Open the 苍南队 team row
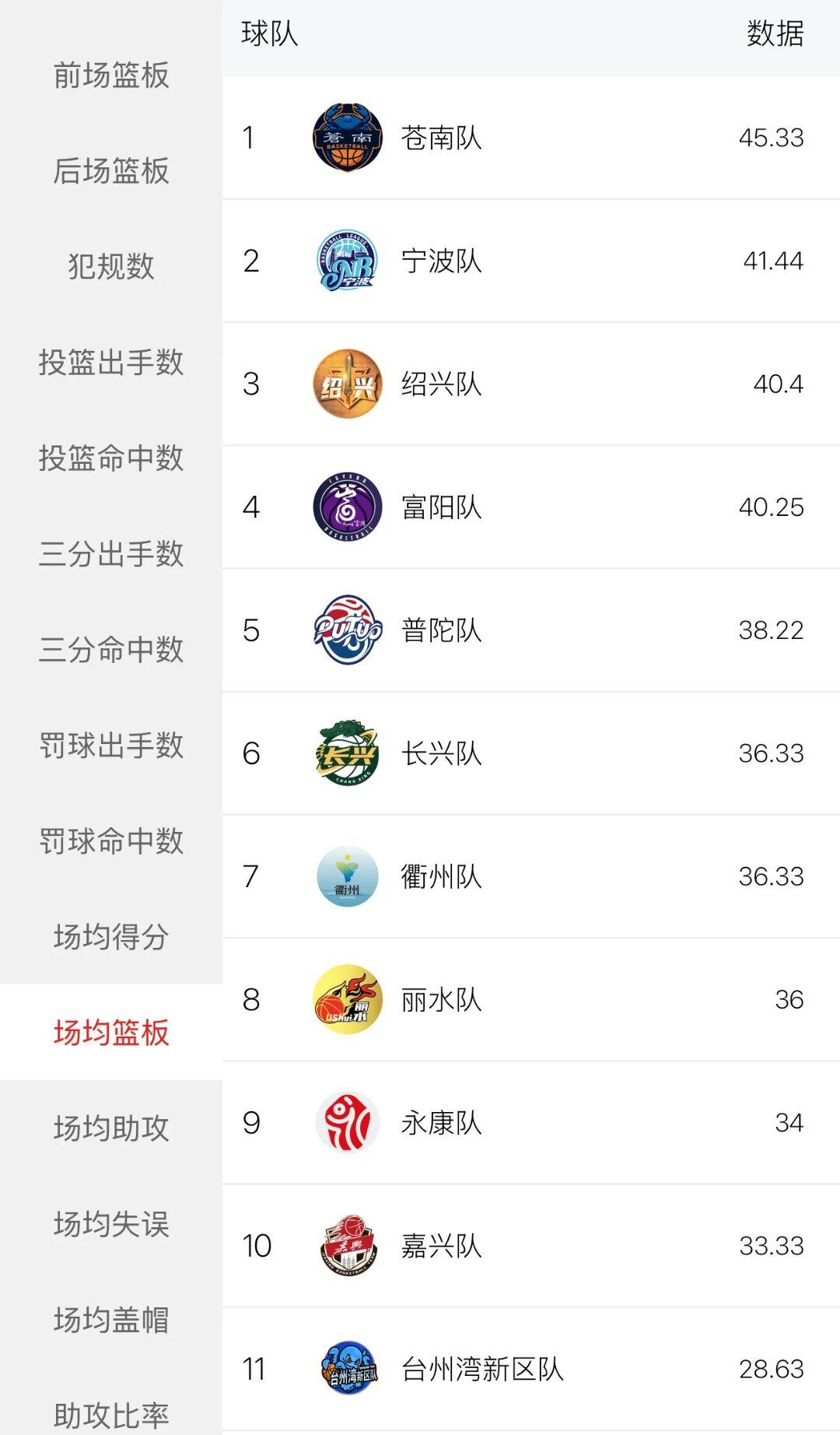This screenshot has height=1435, width=840. point(529,138)
